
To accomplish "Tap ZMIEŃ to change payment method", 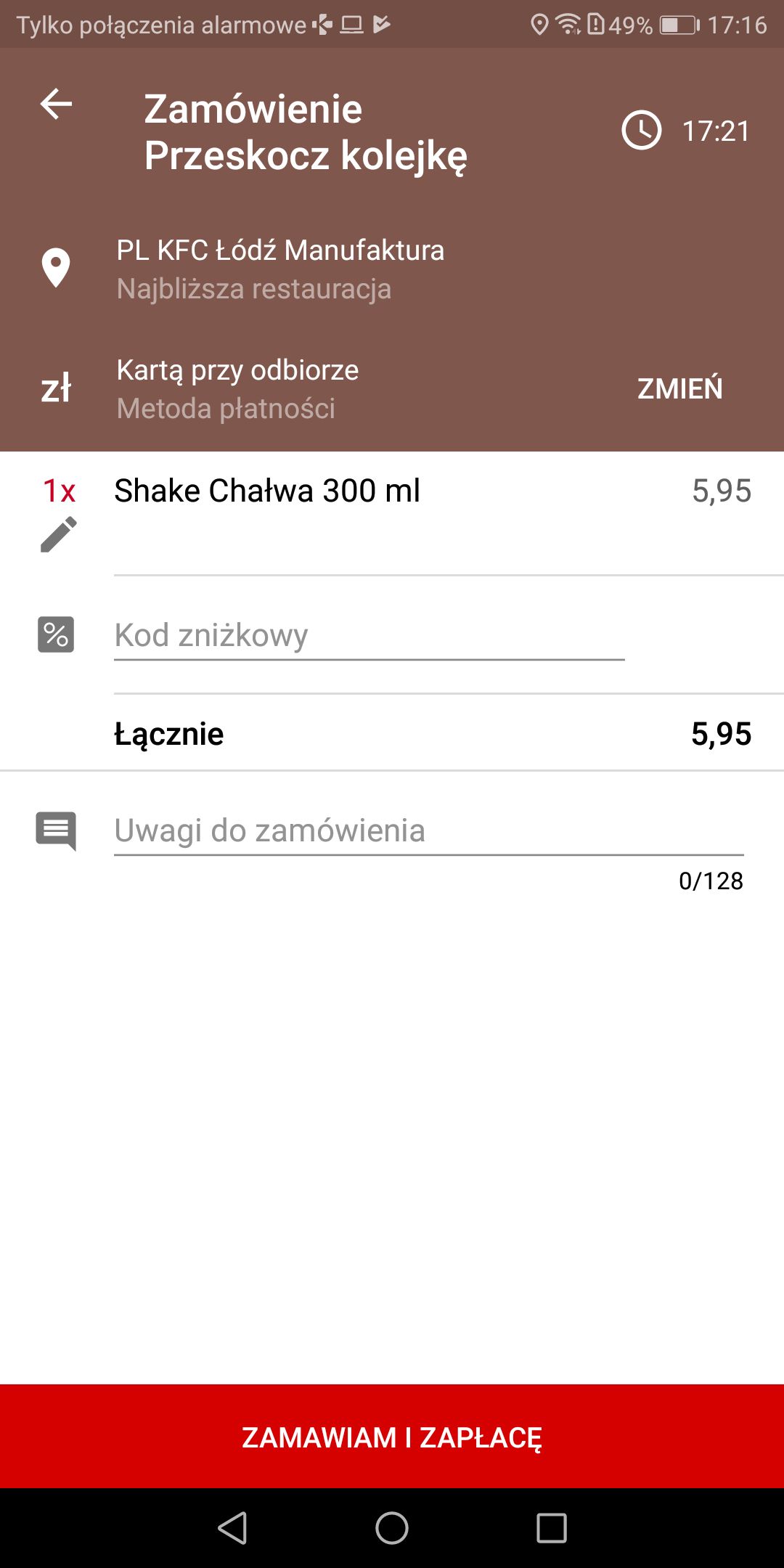I will click(x=679, y=388).
